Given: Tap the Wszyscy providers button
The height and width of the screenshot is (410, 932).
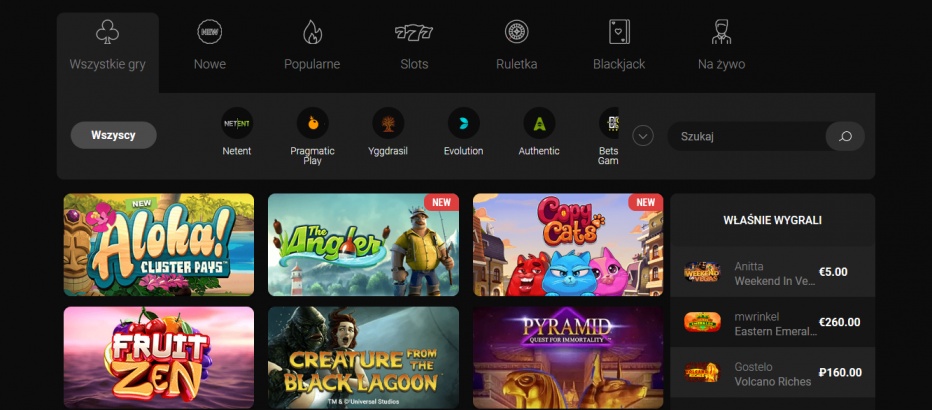Looking at the screenshot, I should click(113, 135).
